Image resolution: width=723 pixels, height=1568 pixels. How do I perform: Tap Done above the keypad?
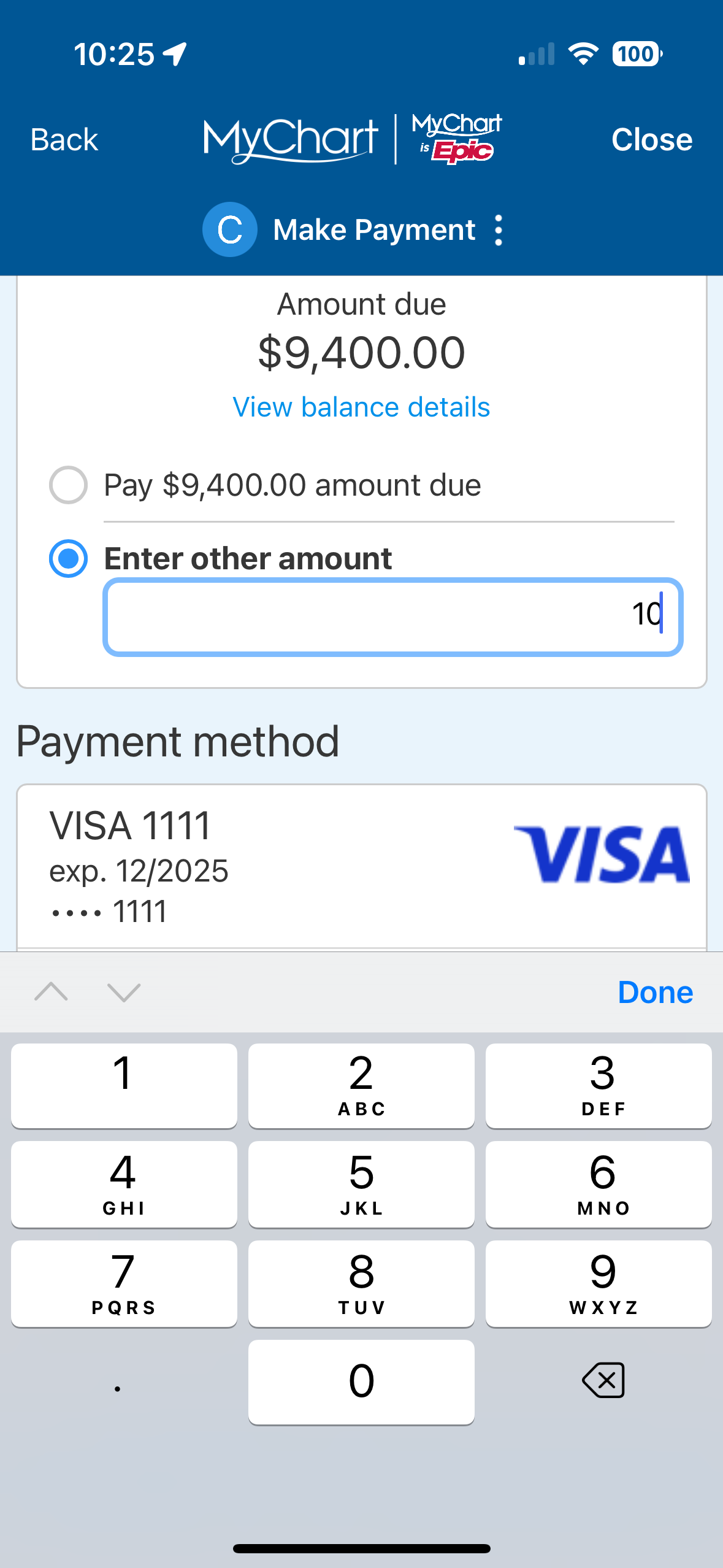click(655, 993)
